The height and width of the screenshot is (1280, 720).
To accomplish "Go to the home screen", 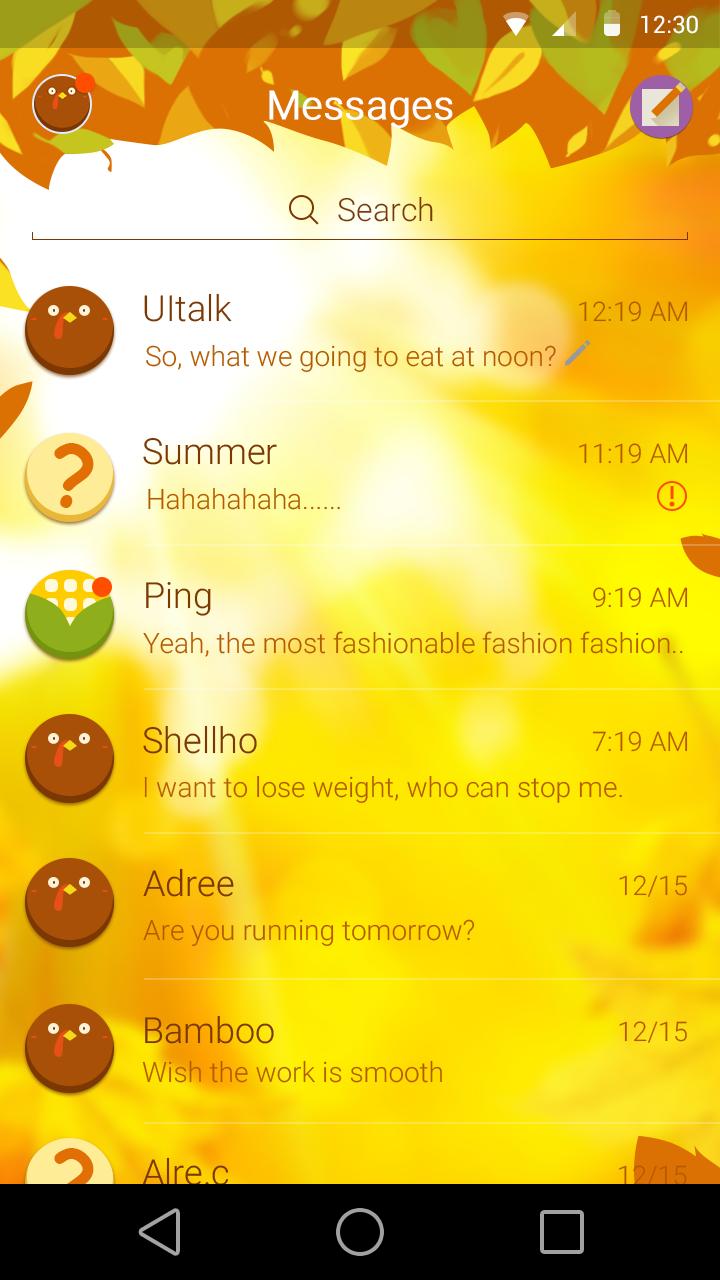I will (x=360, y=1232).
